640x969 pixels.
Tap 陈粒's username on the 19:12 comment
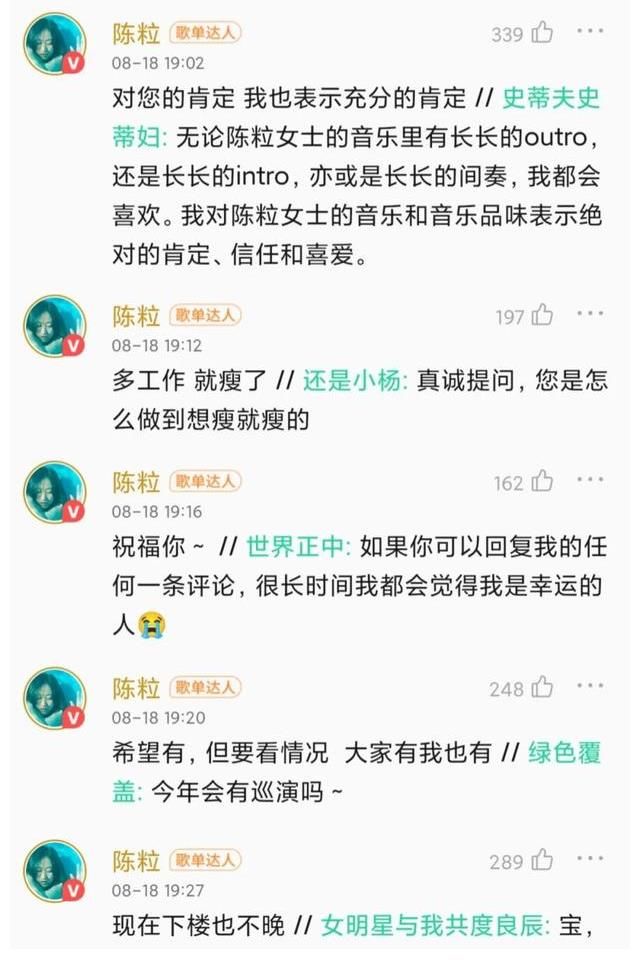tap(136, 316)
